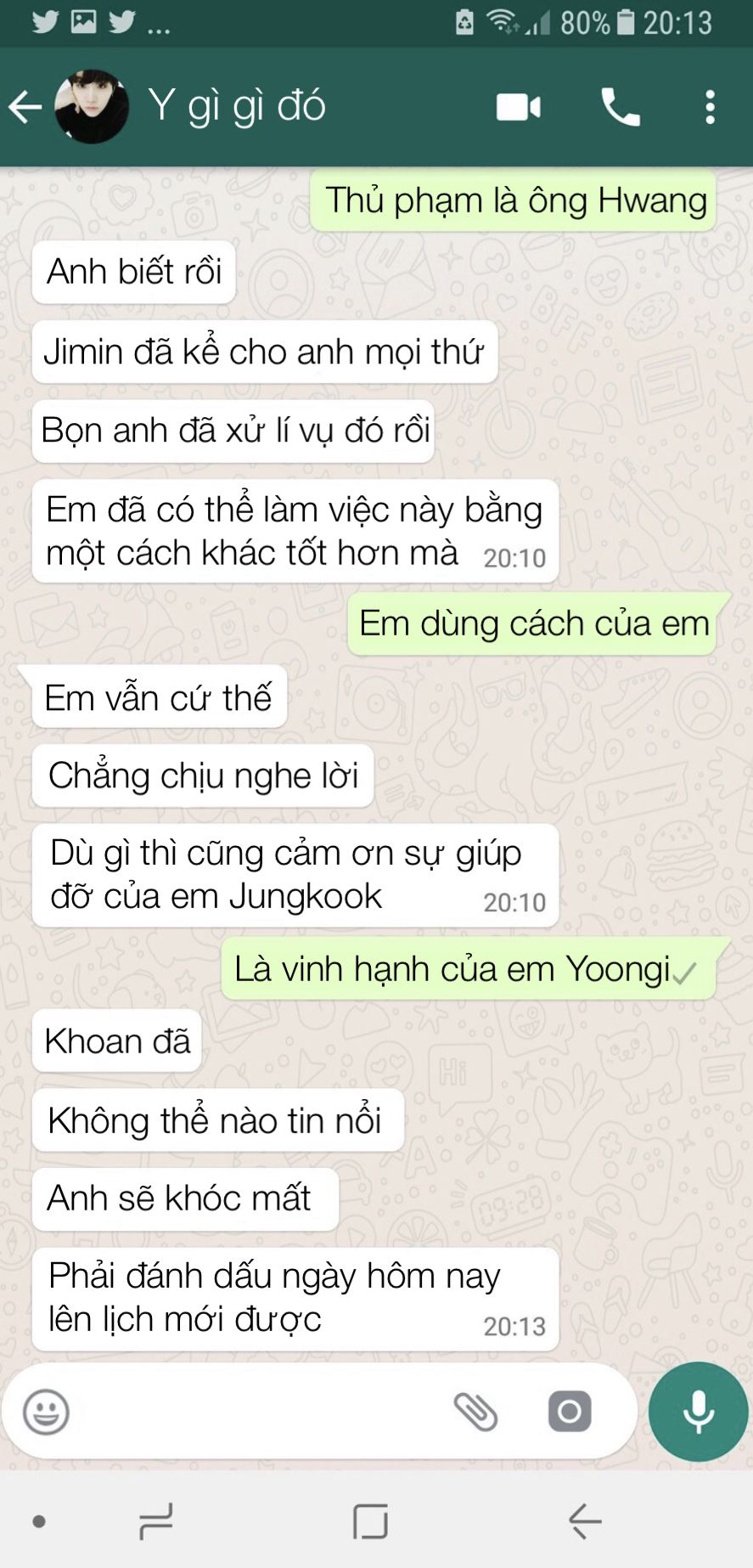Tap the system back button
753x1568 pixels.
[585, 1521]
